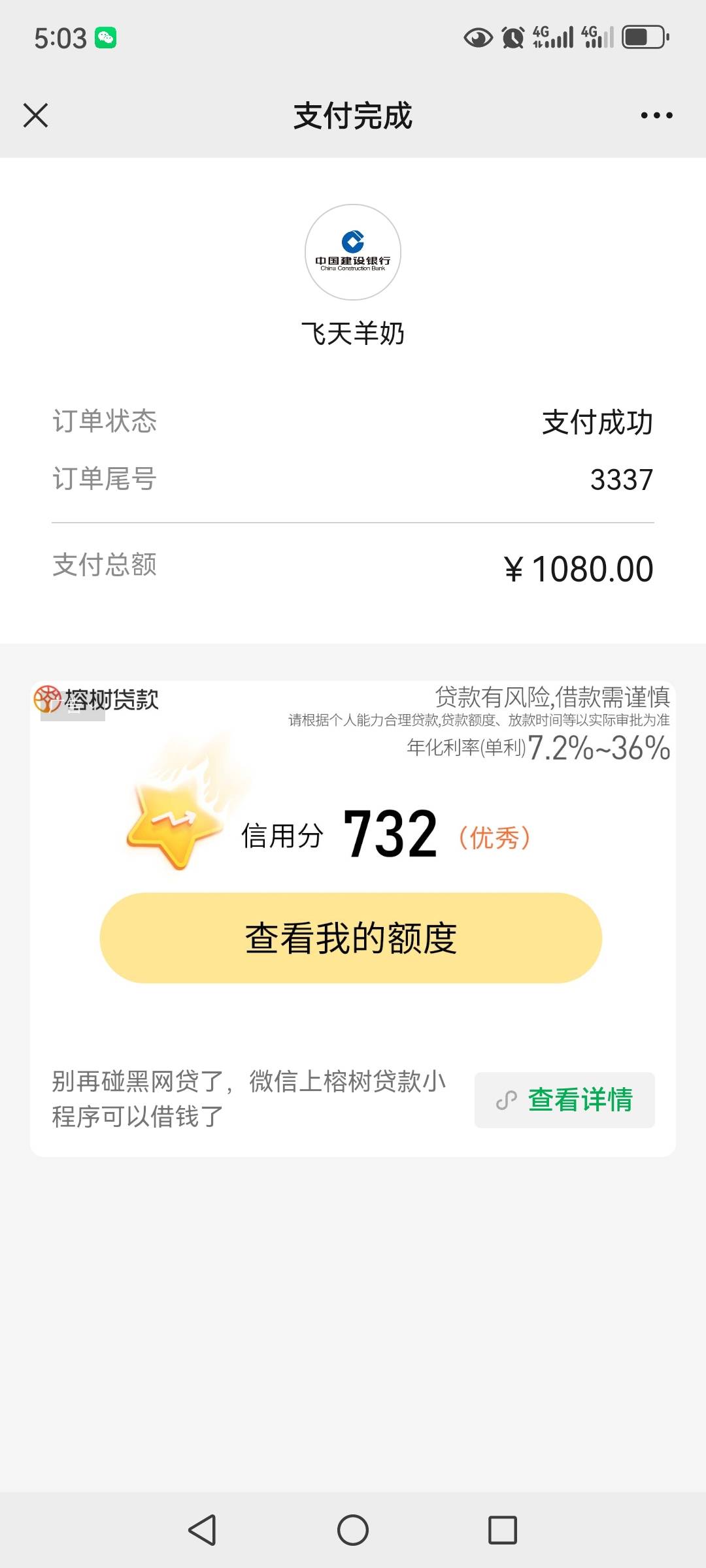
Task: Return to the home screen
Action: [x=353, y=1529]
